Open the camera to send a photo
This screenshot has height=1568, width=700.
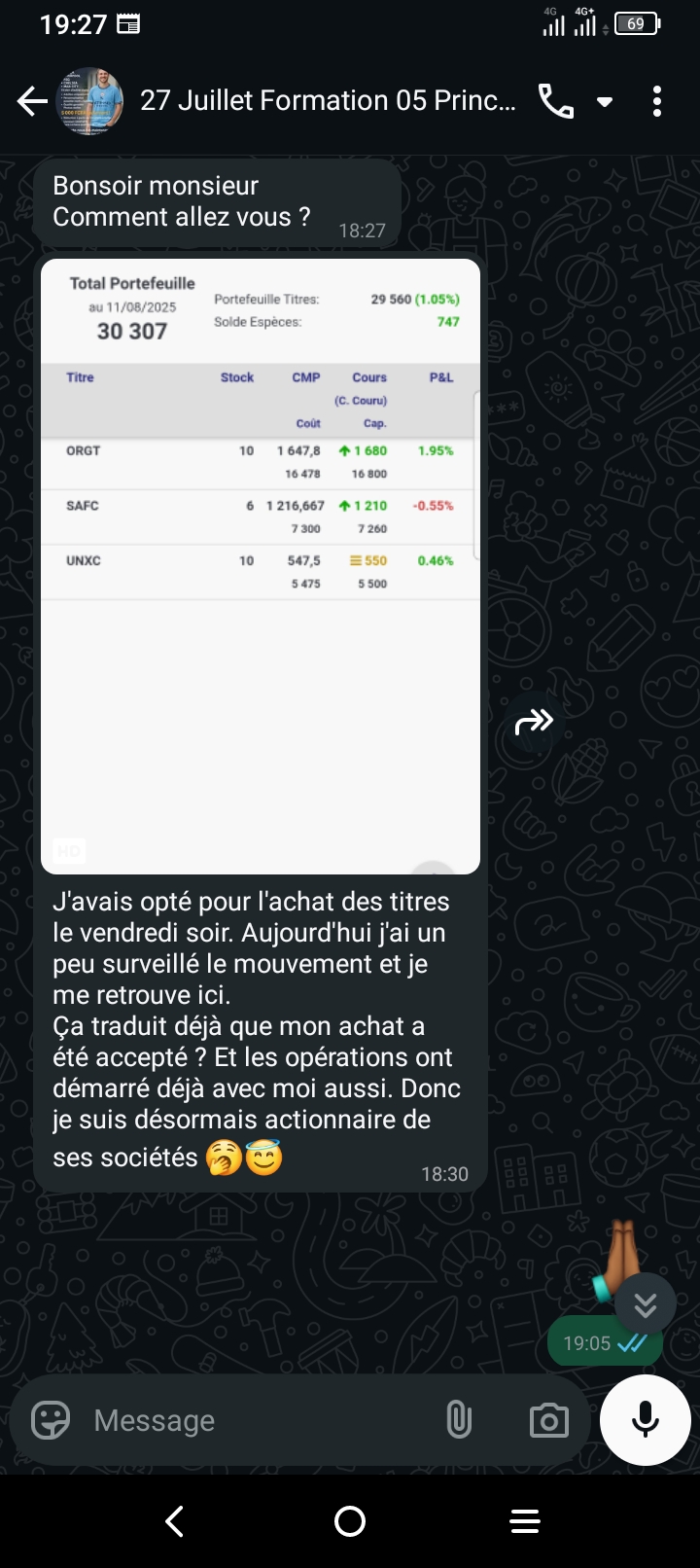click(x=549, y=1420)
